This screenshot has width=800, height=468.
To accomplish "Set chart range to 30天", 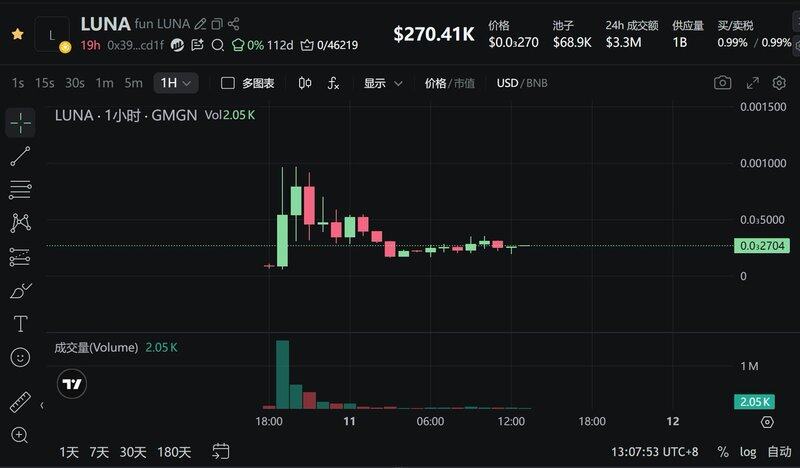I will pos(133,452).
